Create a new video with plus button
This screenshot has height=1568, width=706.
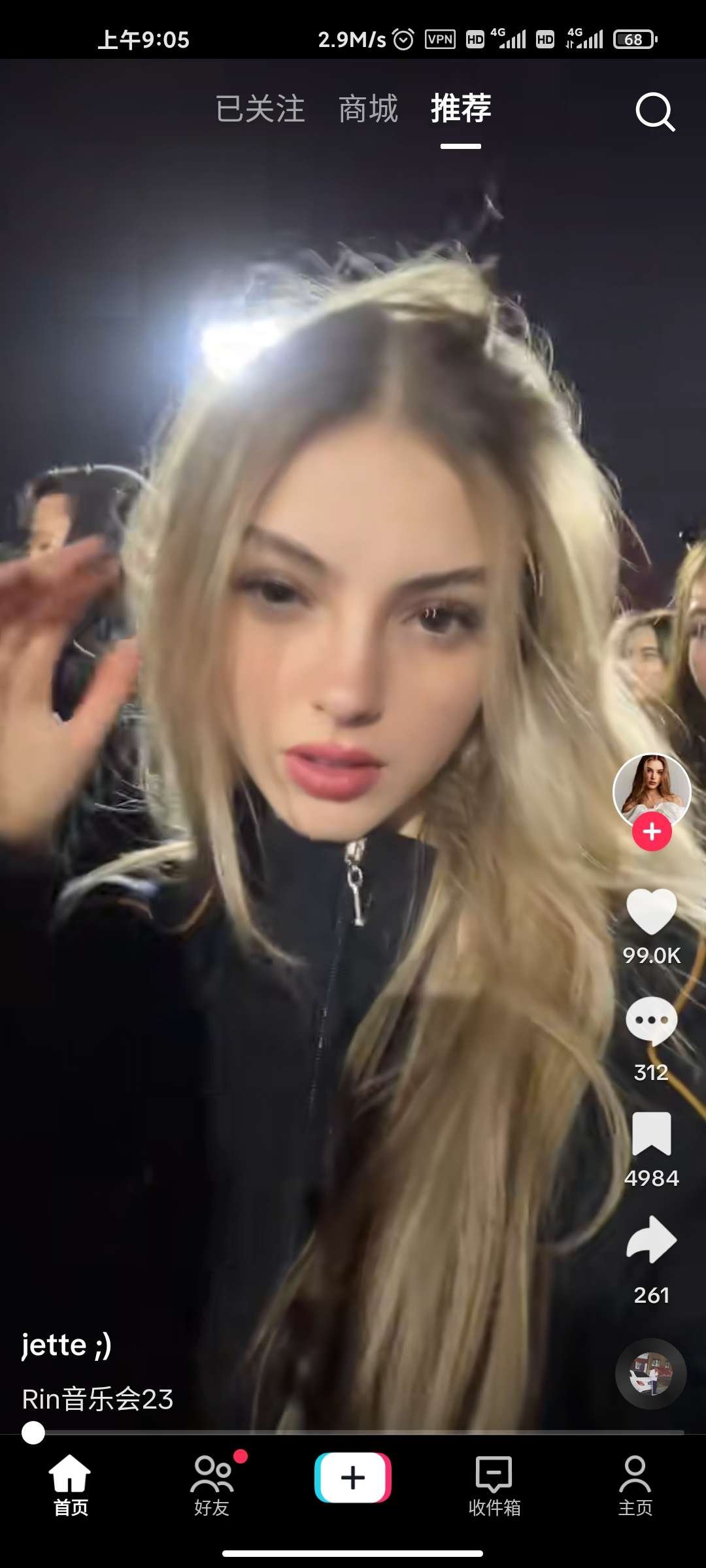(x=353, y=1478)
